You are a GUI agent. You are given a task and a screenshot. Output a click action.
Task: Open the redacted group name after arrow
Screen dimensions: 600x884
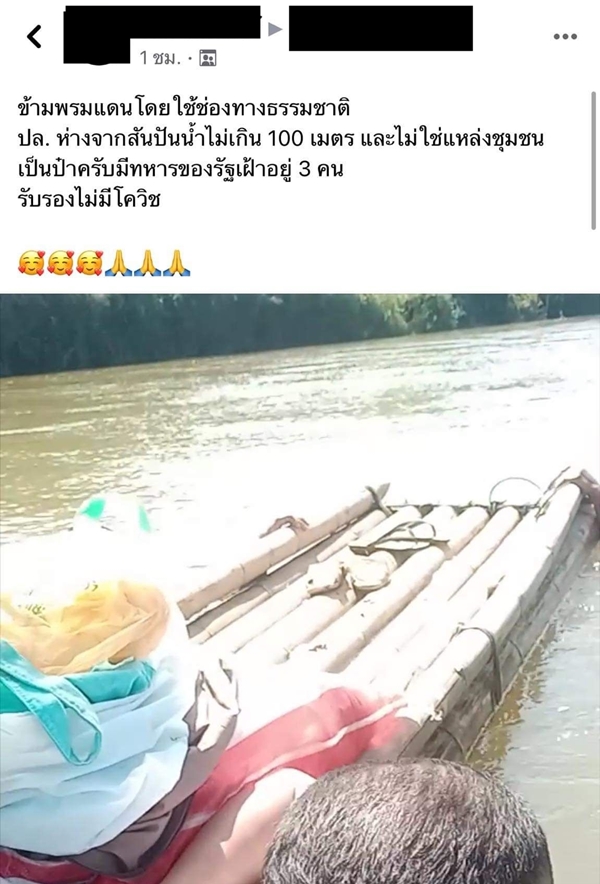coord(380,28)
